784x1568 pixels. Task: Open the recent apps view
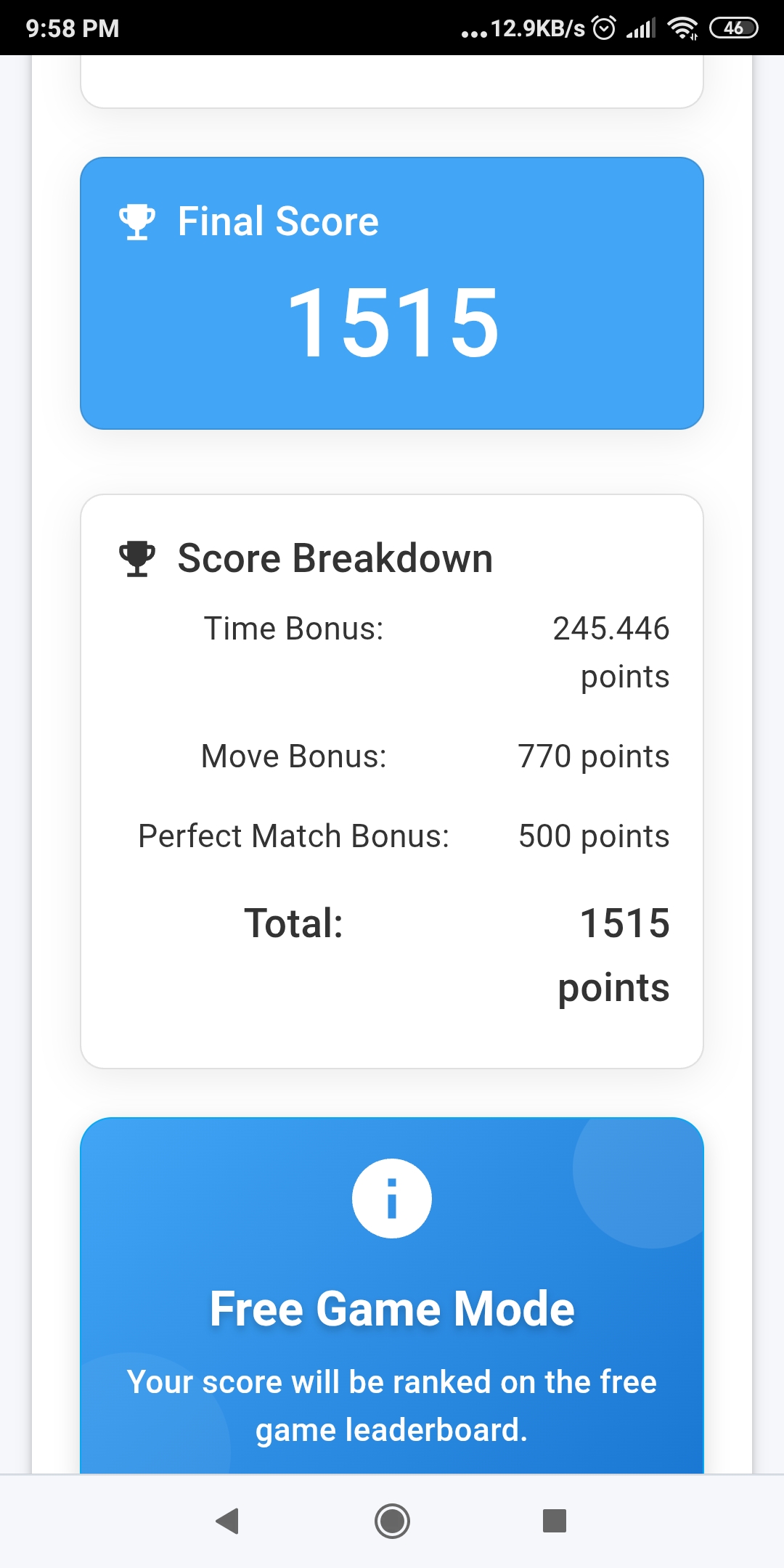pos(555,1520)
